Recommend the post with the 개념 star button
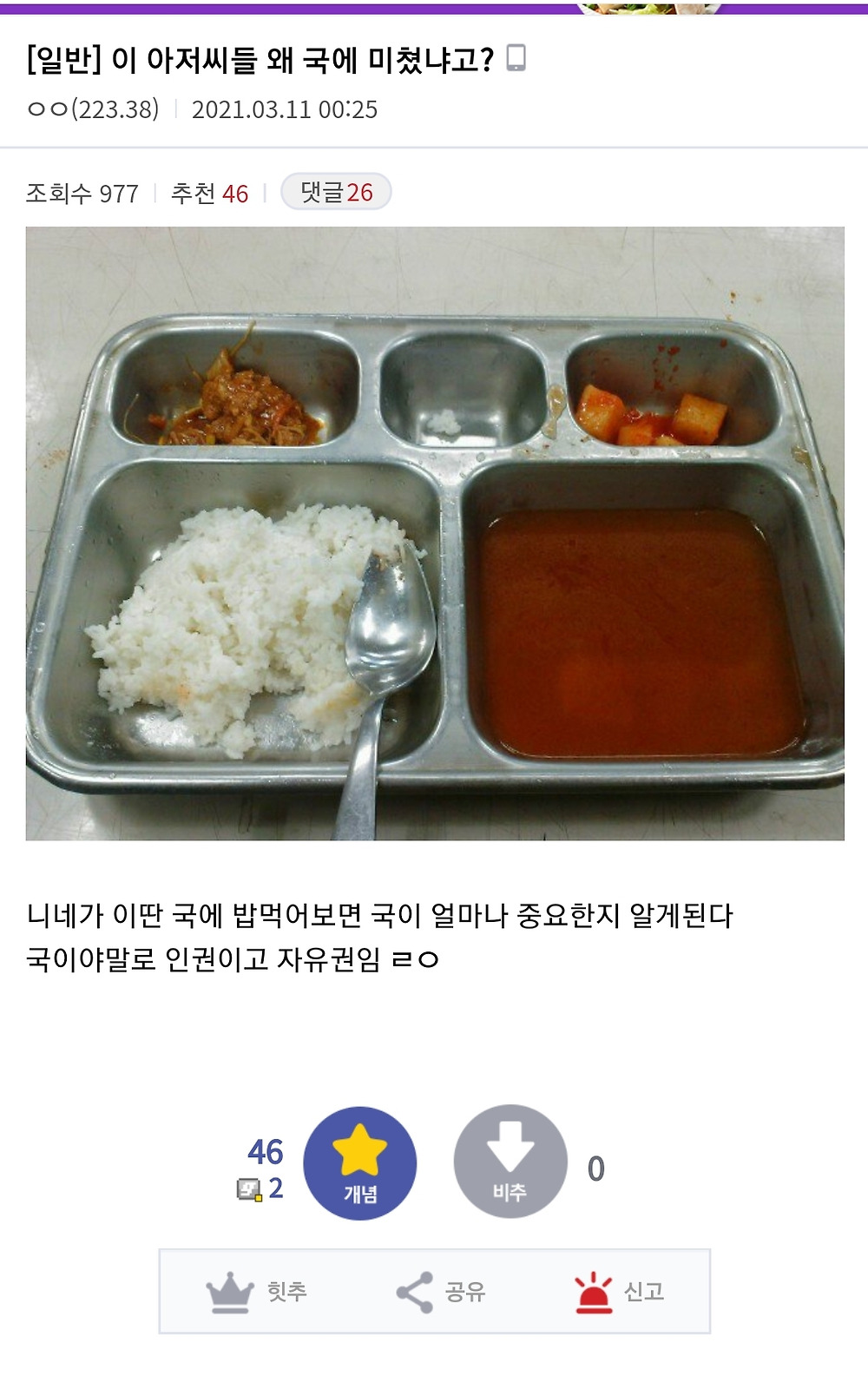 (x=359, y=1163)
